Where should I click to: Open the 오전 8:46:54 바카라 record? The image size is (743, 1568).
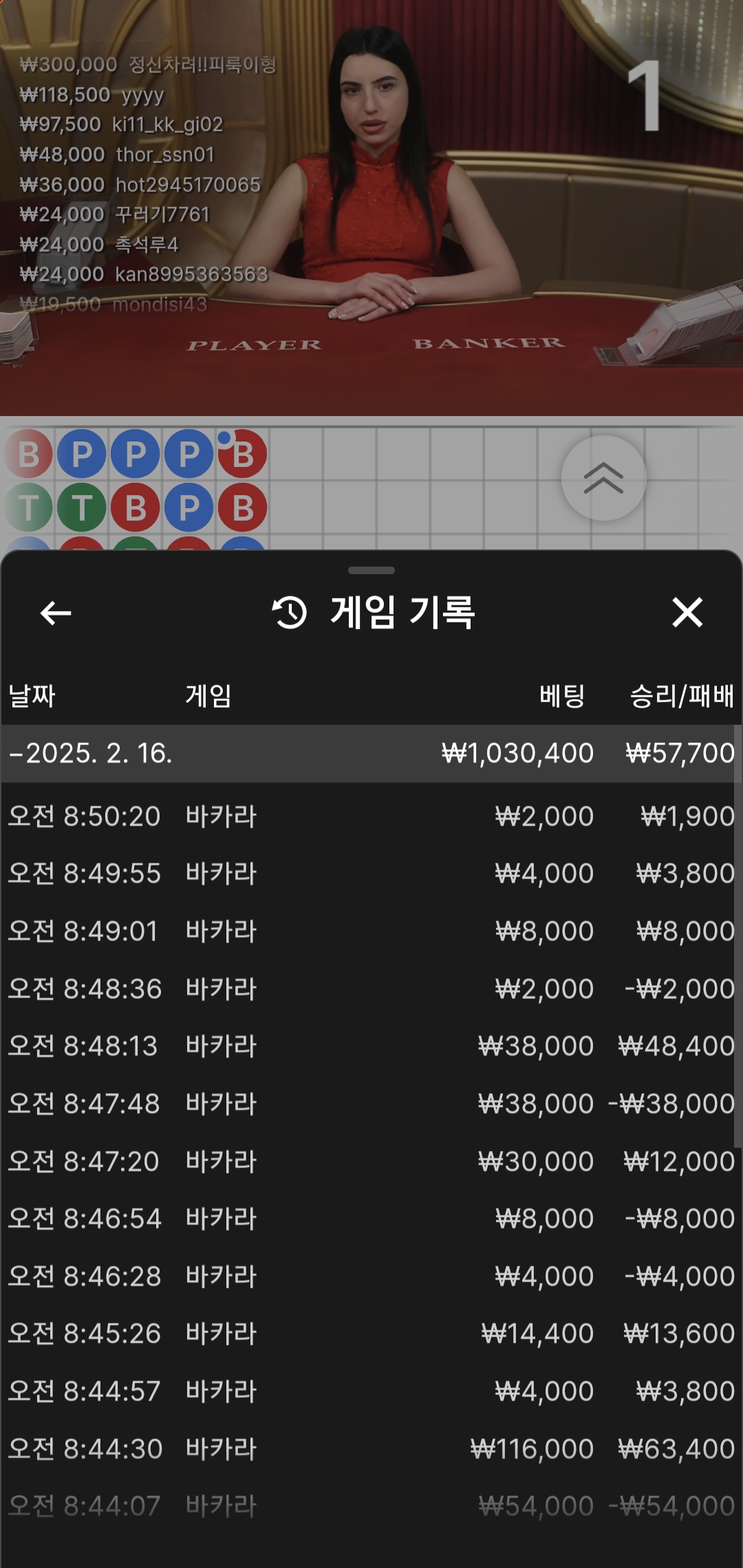click(371, 1219)
